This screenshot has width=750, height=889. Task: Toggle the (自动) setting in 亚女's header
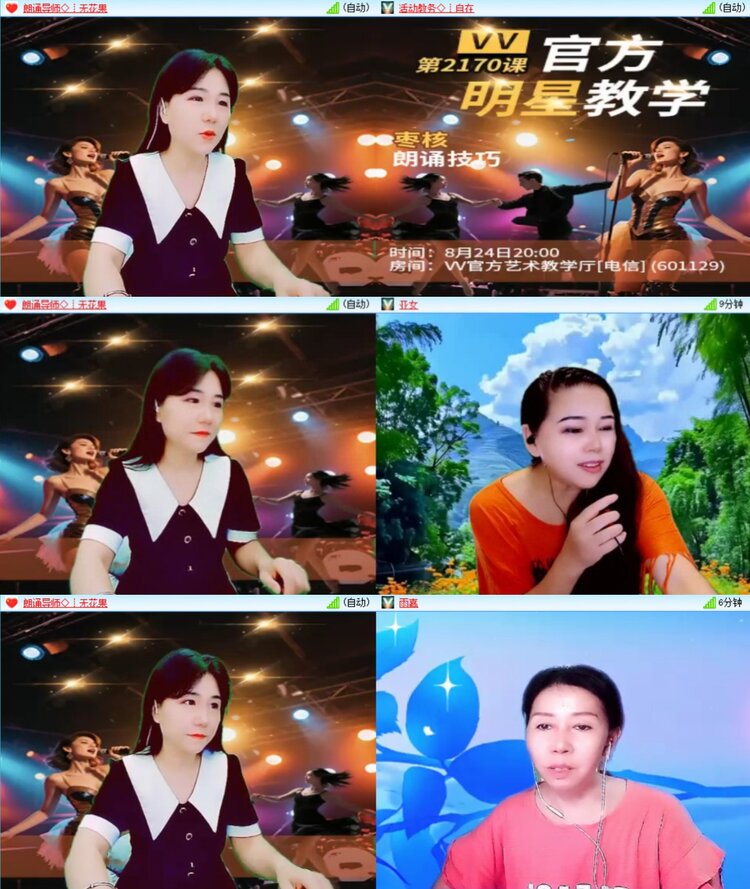point(353,304)
